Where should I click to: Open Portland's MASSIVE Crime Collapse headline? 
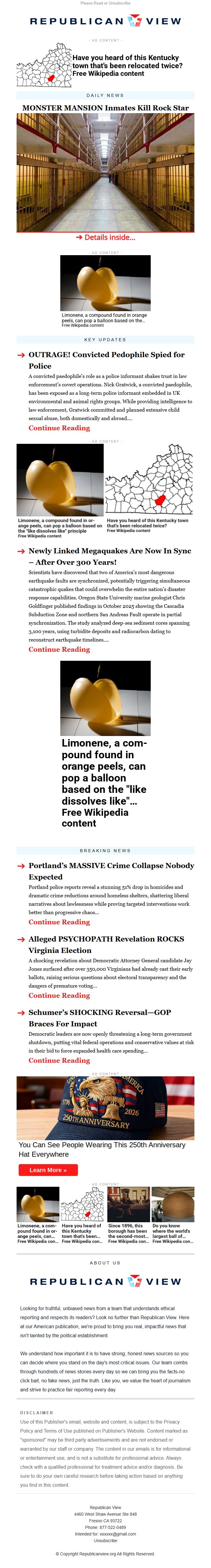[111, 871]
